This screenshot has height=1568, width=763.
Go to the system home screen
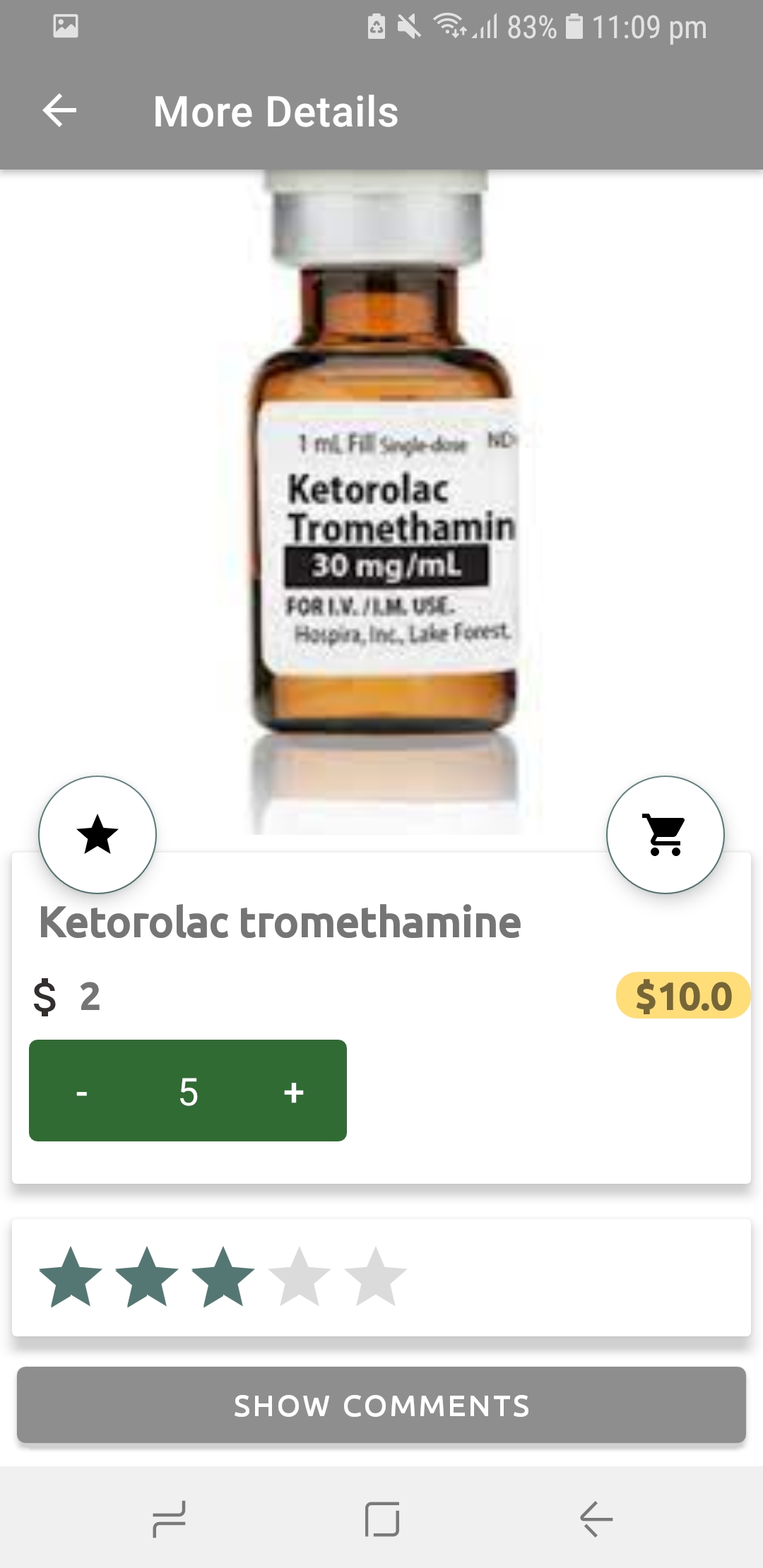(x=382, y=1519)
